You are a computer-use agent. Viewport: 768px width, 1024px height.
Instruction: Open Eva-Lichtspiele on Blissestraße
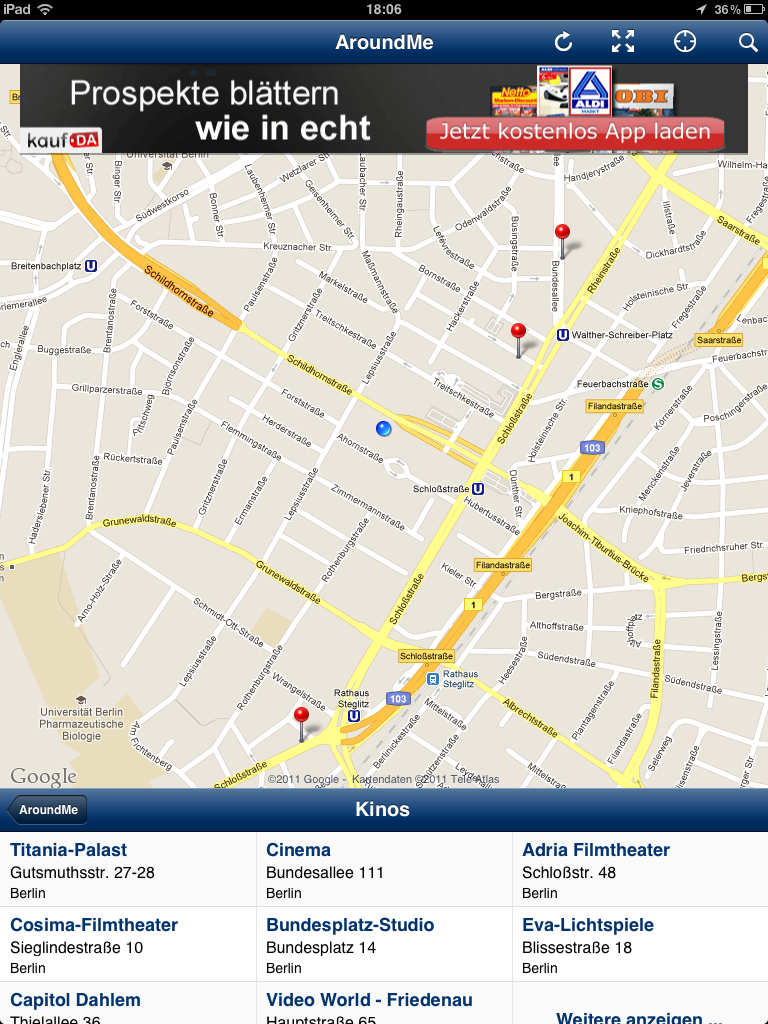[640, 944]
